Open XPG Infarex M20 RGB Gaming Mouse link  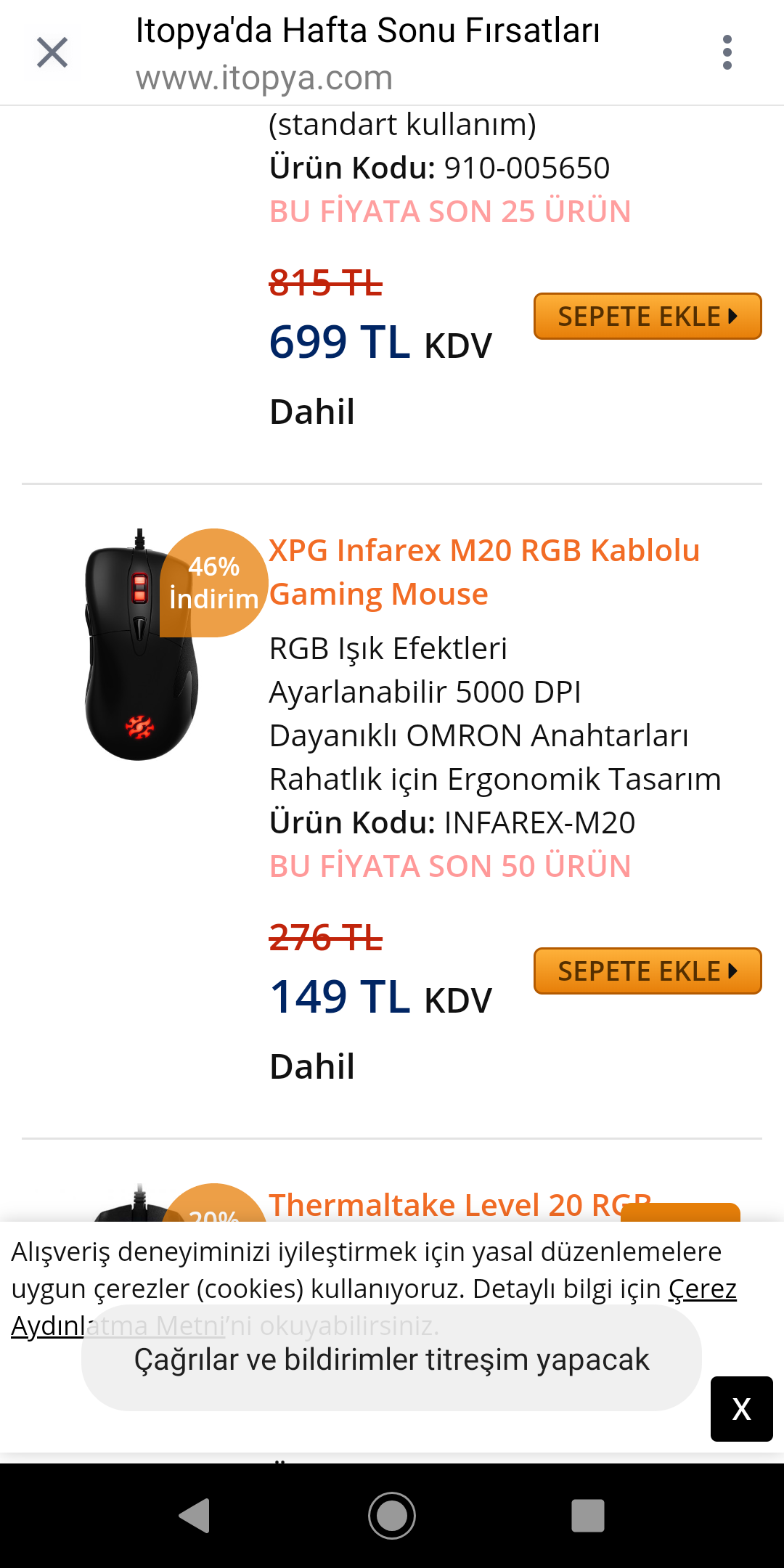coord(483,572)
